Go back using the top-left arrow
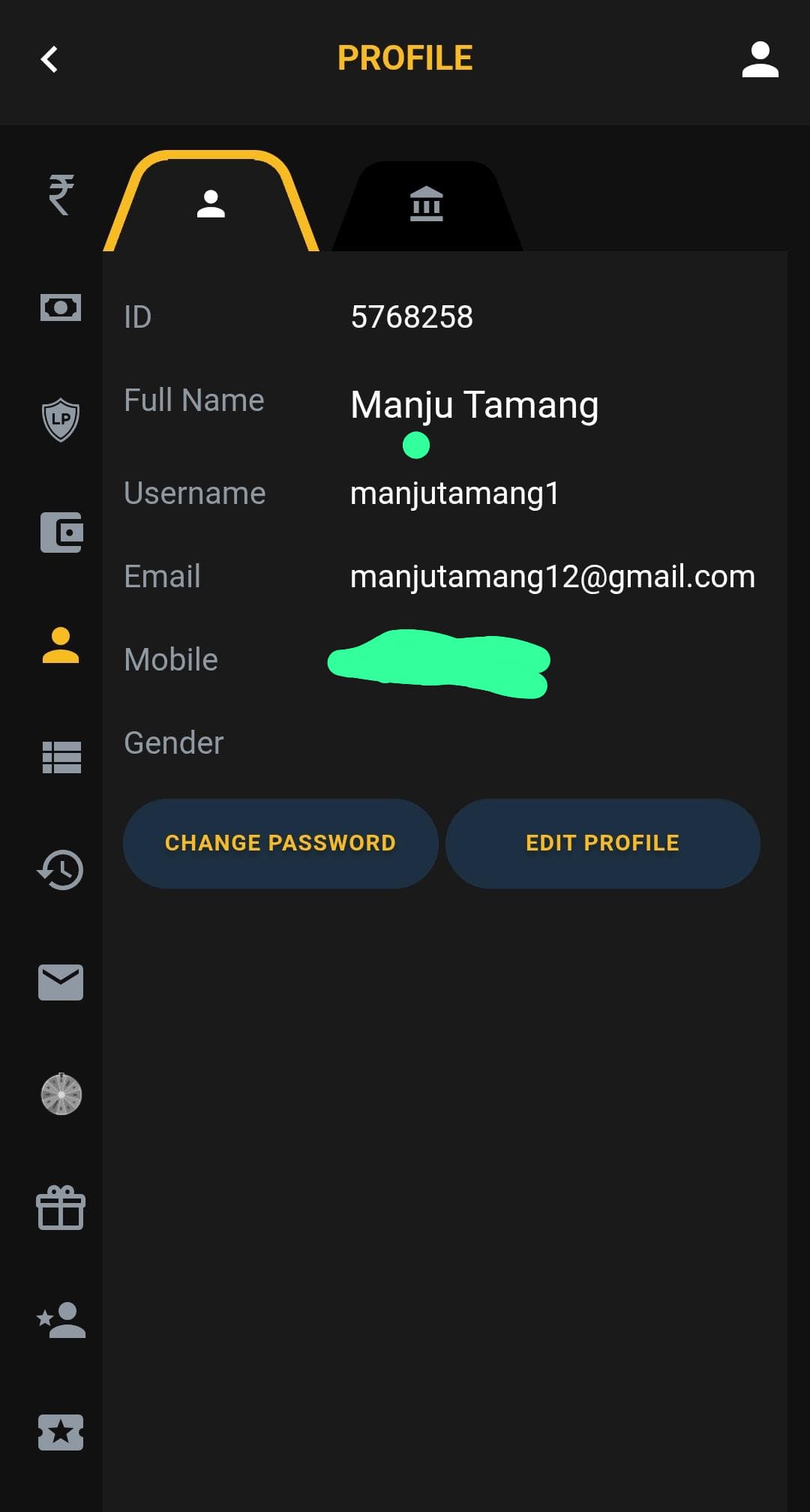The height and width of the screenshot is (1512, 810). [x=49, y=59]
